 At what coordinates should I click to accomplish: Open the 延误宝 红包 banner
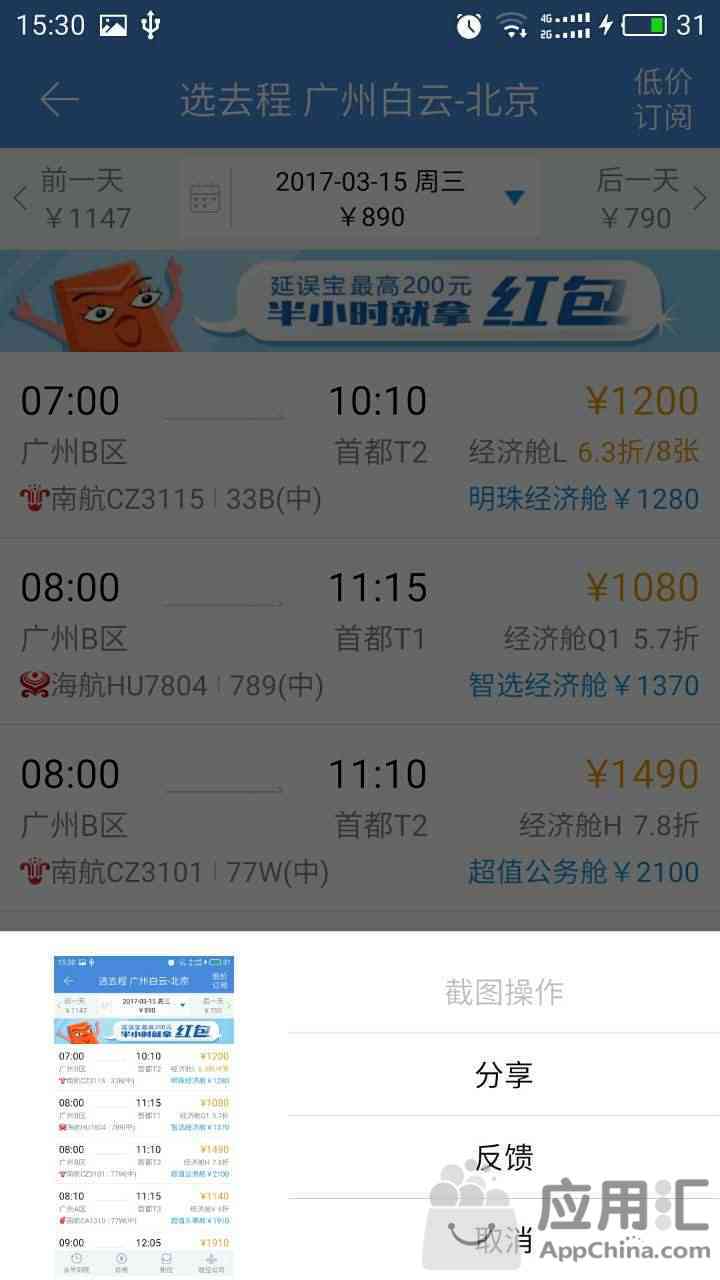(360, 300)
